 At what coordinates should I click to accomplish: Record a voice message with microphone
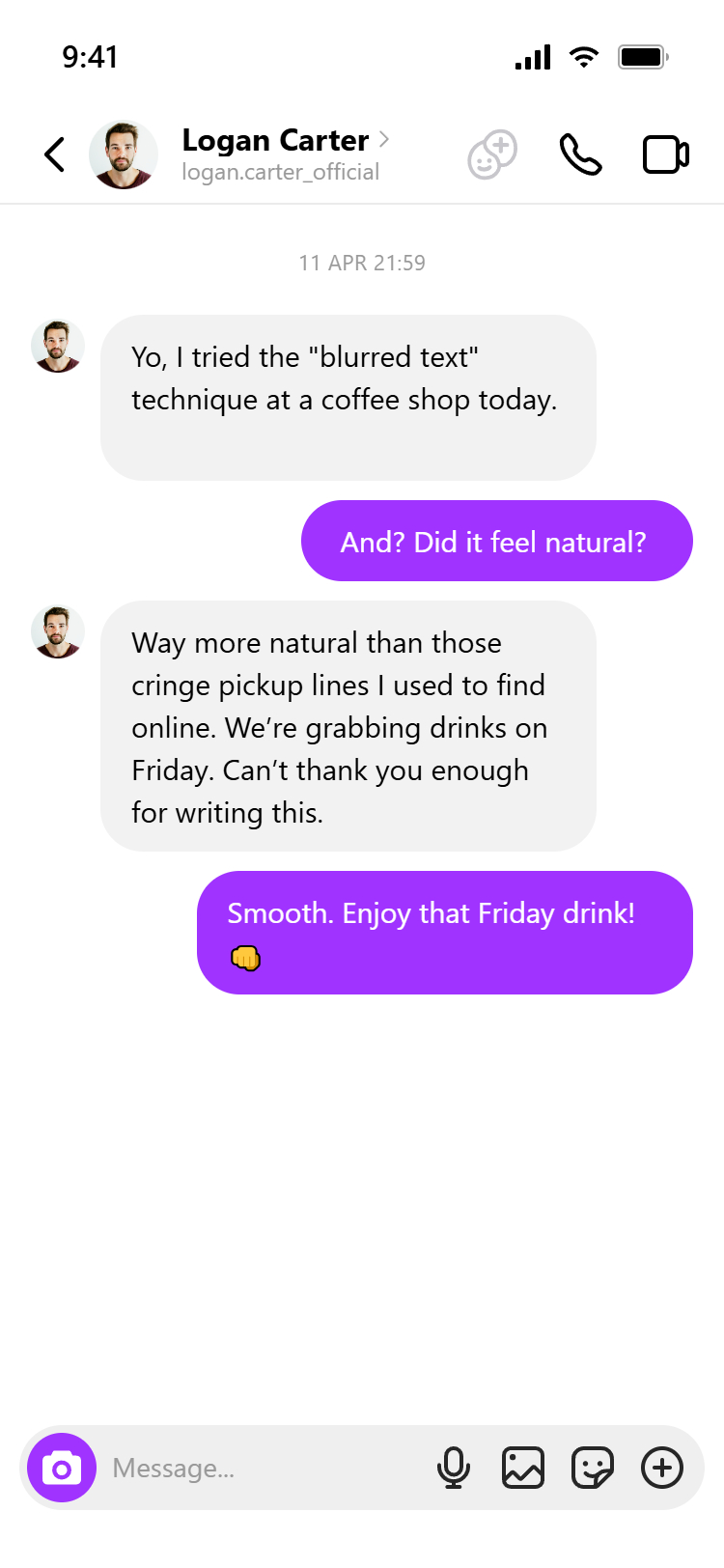point(453,1468)
